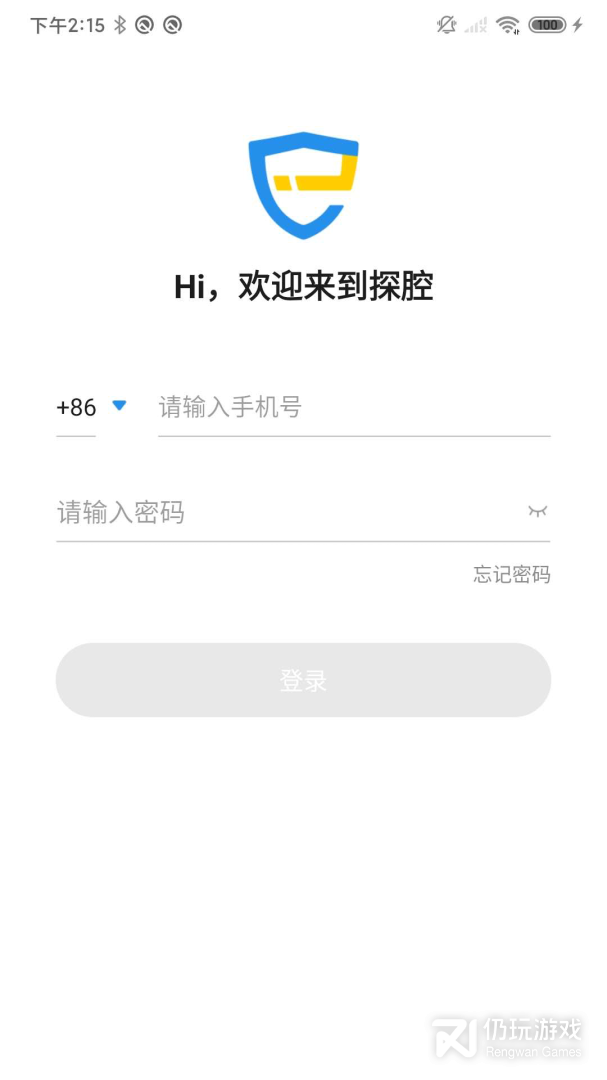Open the +86 country code dropdown
This screenshot has width=607, height=1080.
click(92, 407)
